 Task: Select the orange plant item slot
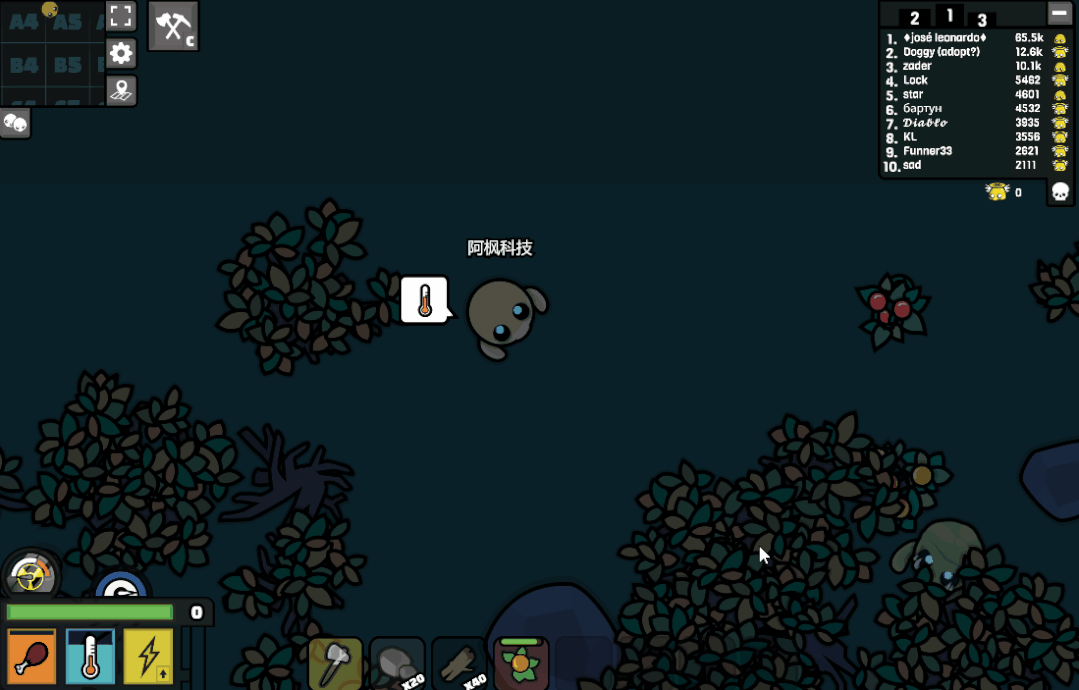(x=521, y=663)
